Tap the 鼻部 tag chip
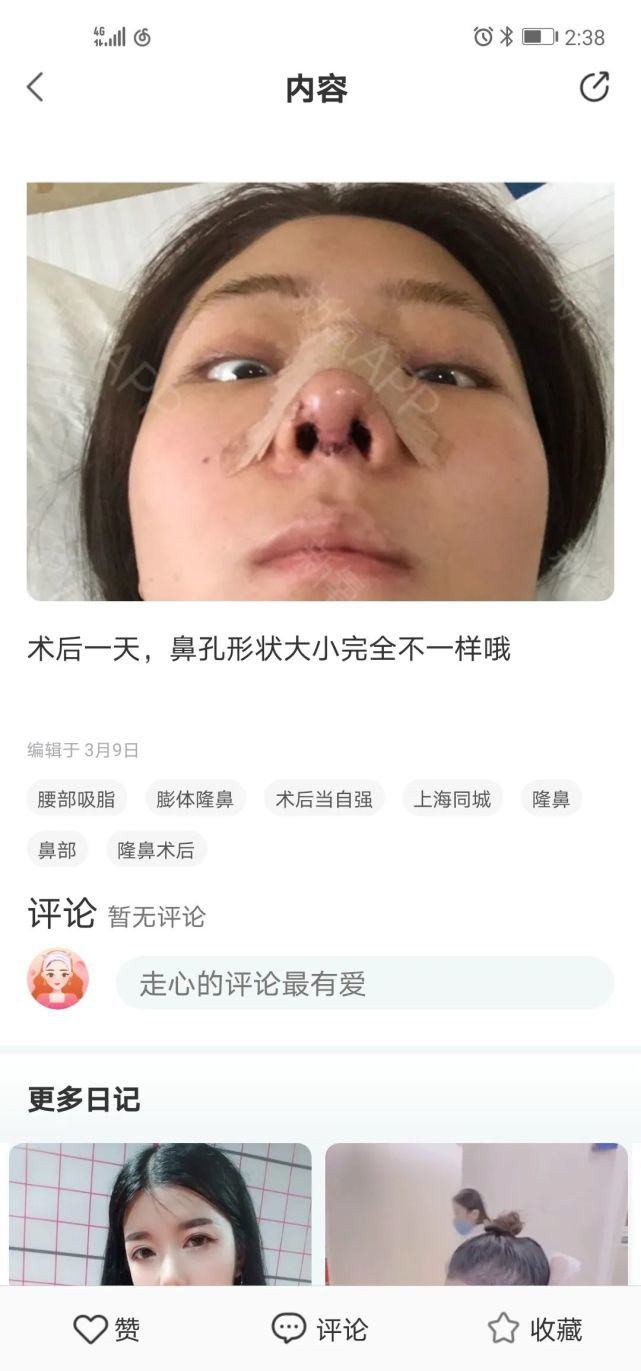This screenshot has width=641, height=1371. coord(57,850)
